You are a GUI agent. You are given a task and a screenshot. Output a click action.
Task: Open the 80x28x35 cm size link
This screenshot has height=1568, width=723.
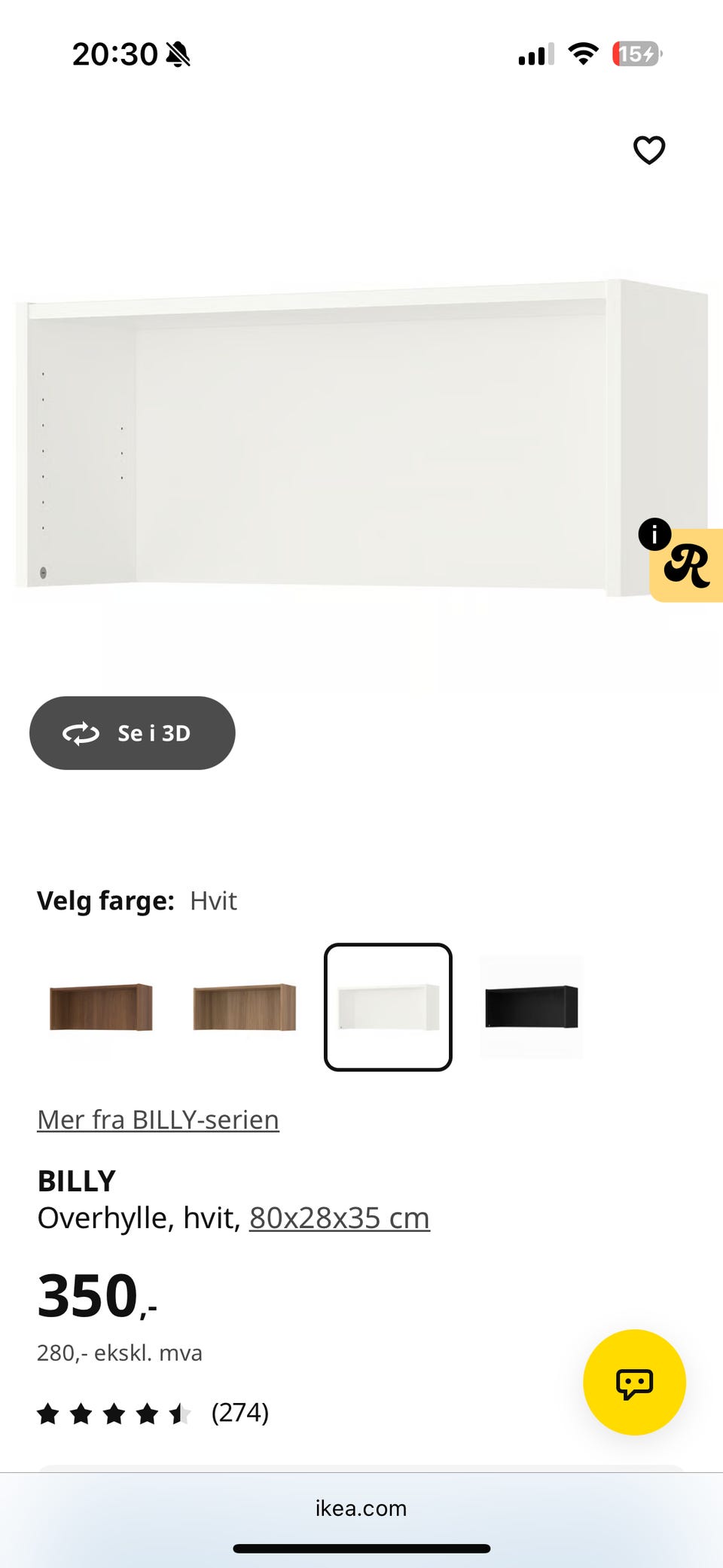coord(340,1218)
